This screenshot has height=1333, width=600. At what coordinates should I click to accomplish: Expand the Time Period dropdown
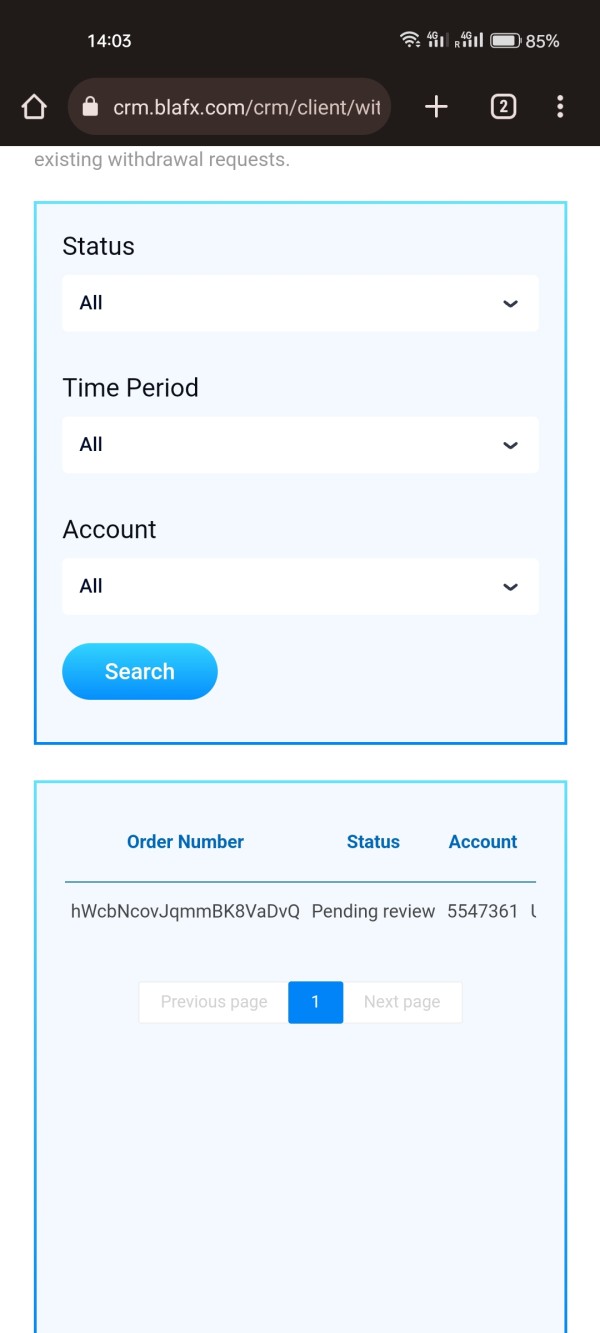300,445
